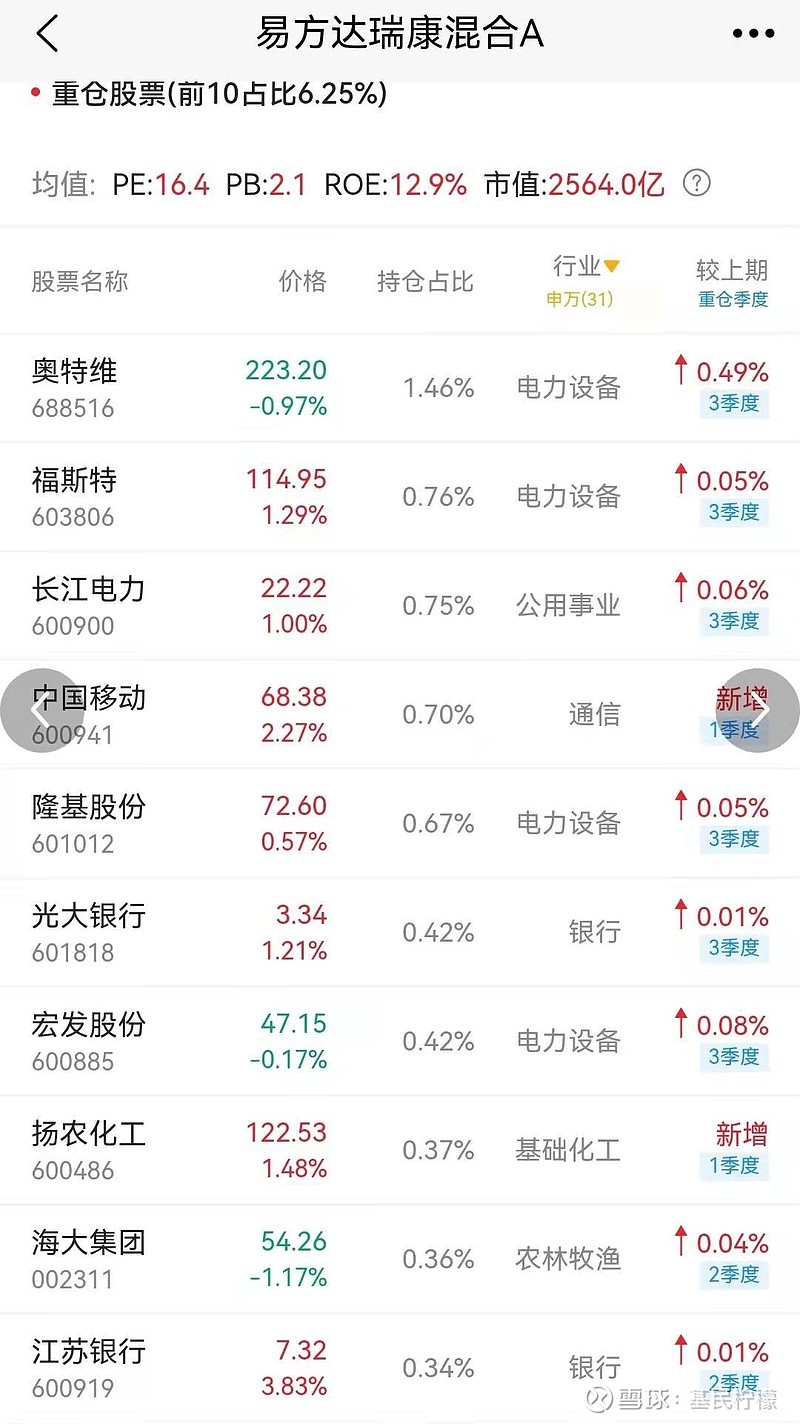
Task: Select the 隆基股份 holding
Action: (400, 824)
